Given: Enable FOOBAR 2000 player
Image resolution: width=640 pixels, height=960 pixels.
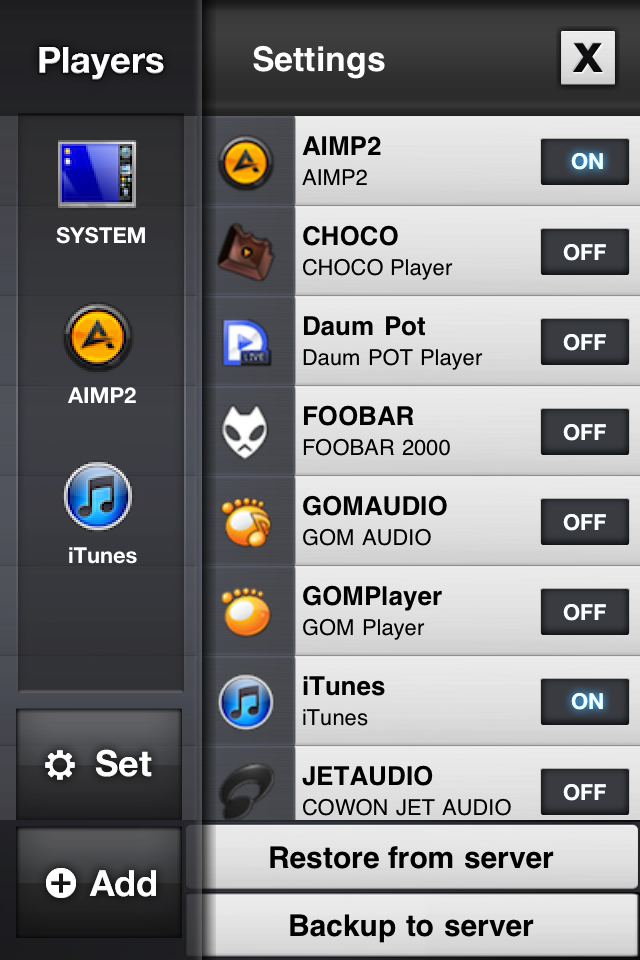Looking at the screenshot, I should [585, 432].
